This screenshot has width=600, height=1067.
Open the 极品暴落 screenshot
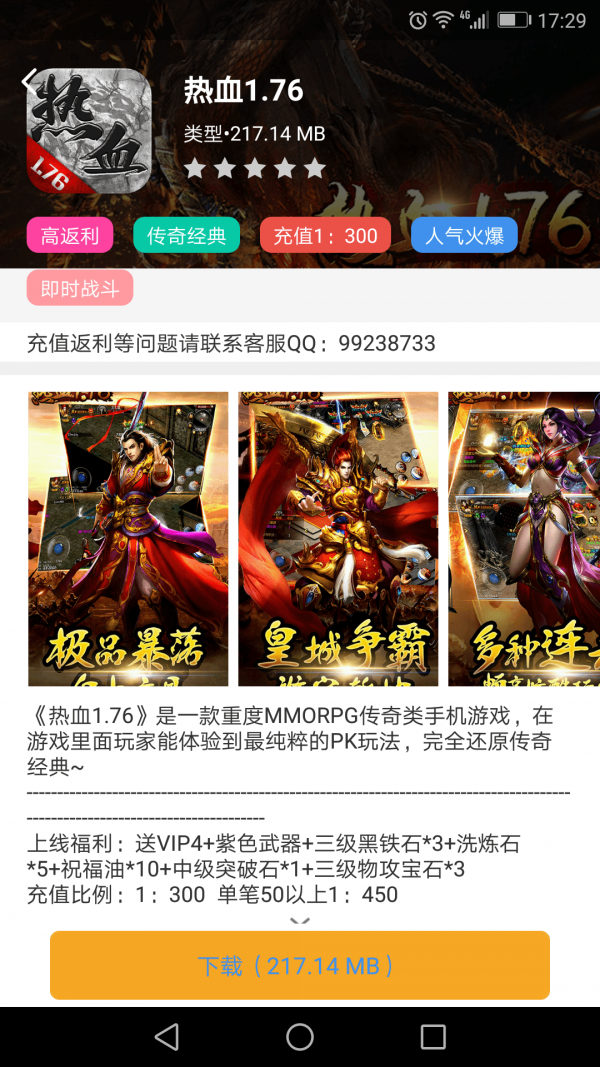[128, 538]
